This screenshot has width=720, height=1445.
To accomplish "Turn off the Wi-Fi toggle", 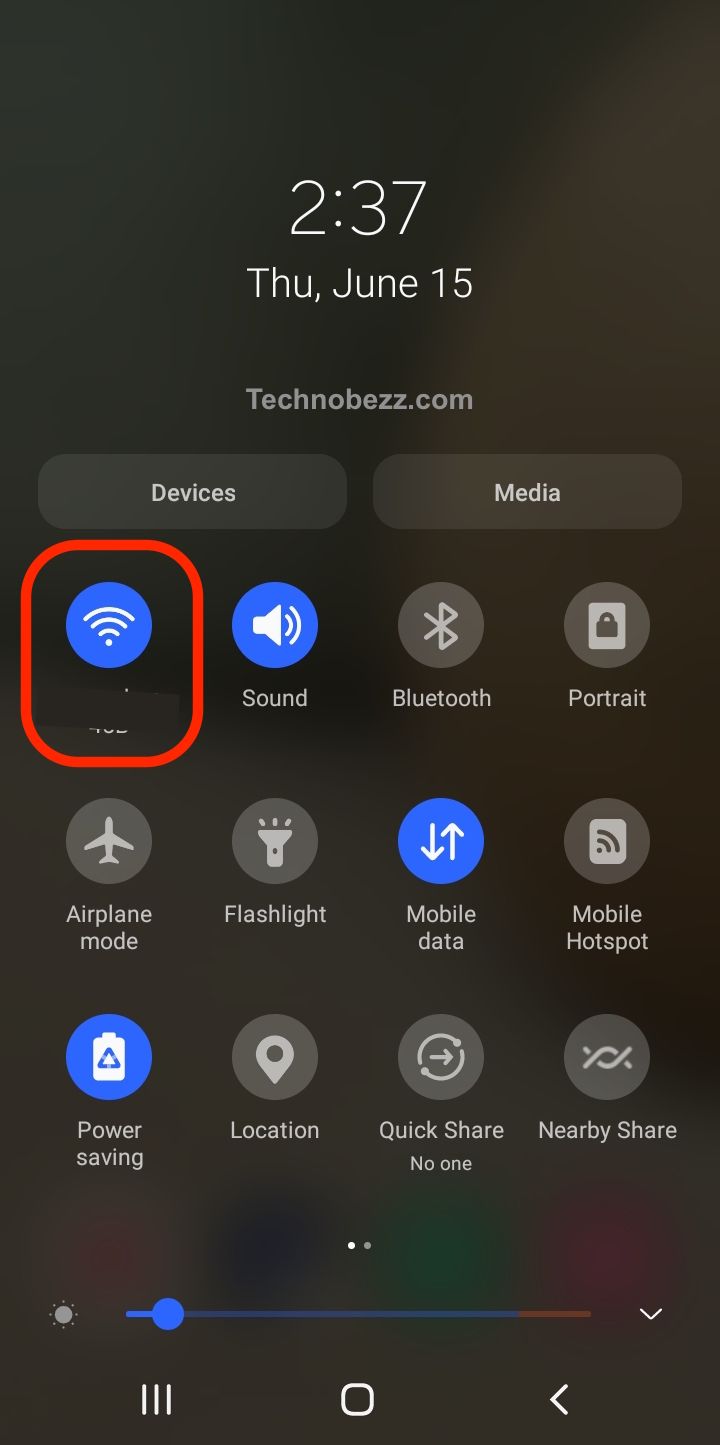I will point(109,625).
